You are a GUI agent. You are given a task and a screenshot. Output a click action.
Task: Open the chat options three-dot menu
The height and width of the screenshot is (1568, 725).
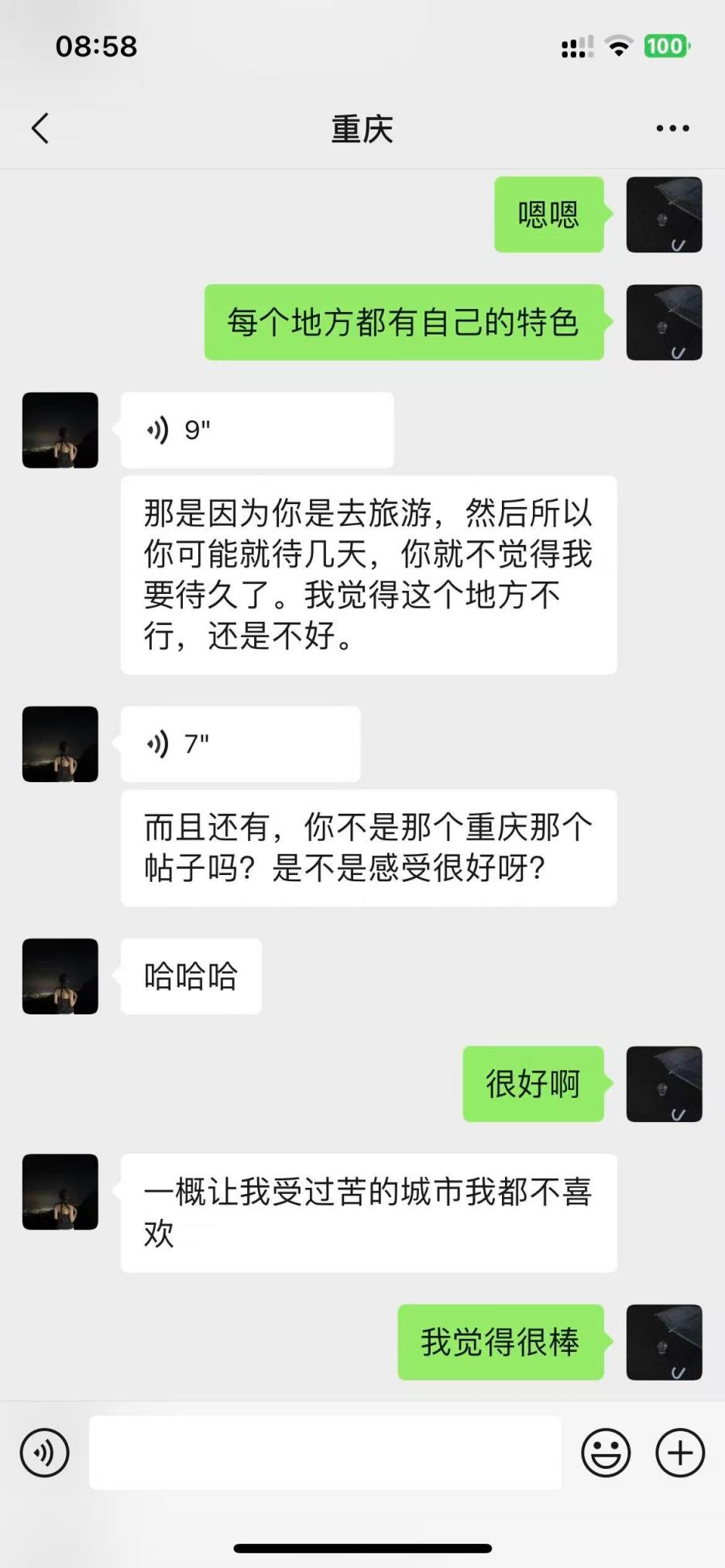pos(672,129)
